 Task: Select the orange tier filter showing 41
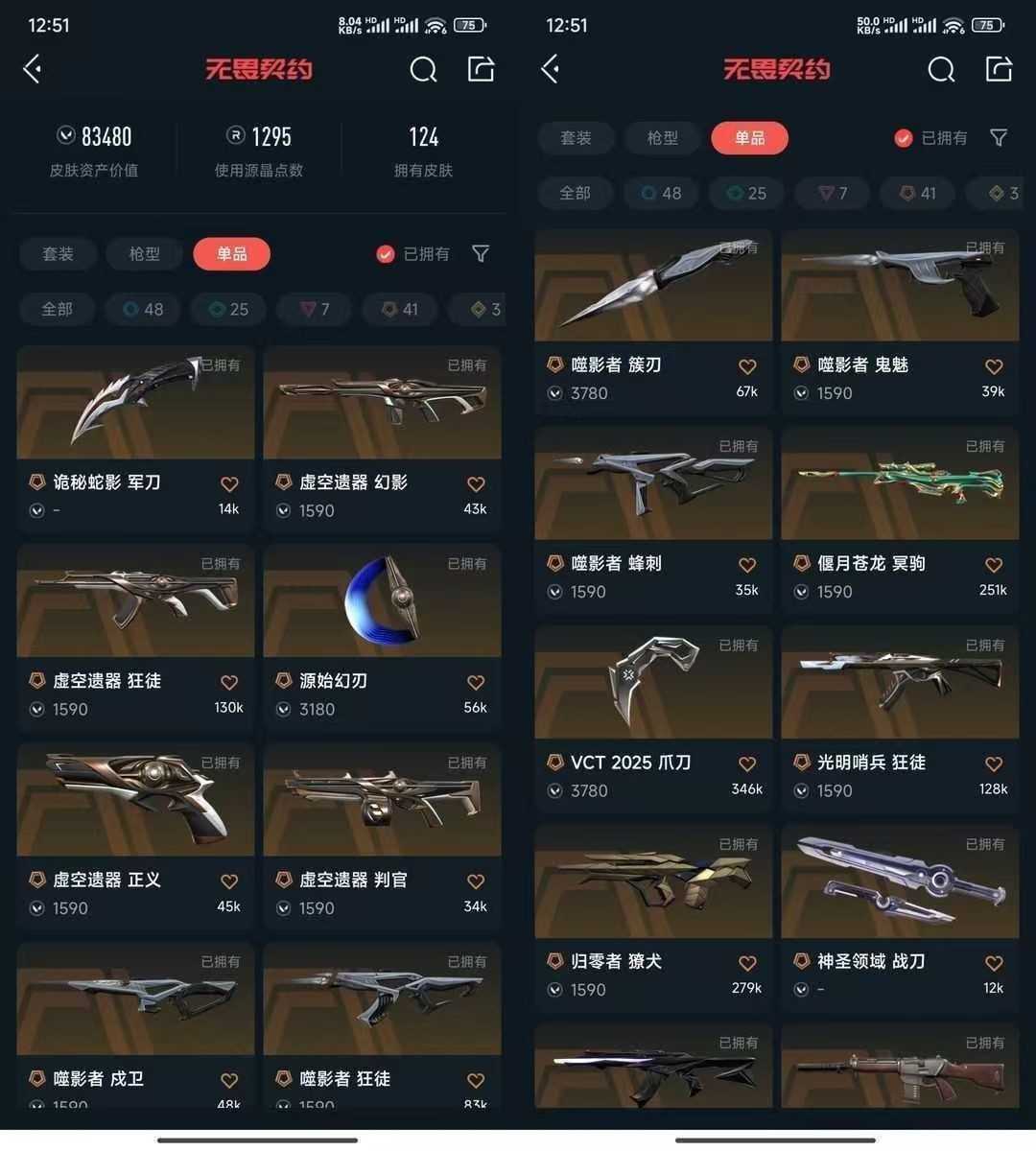point(400,309)
